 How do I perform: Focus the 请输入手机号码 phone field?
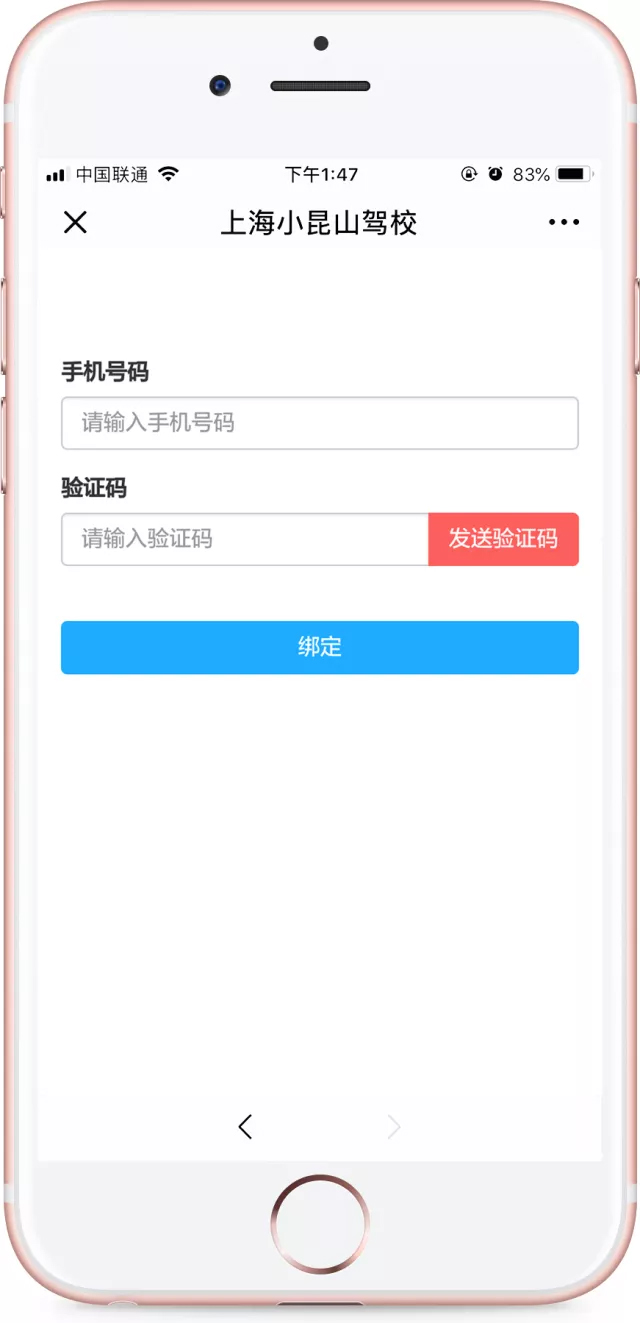point(320,423)
